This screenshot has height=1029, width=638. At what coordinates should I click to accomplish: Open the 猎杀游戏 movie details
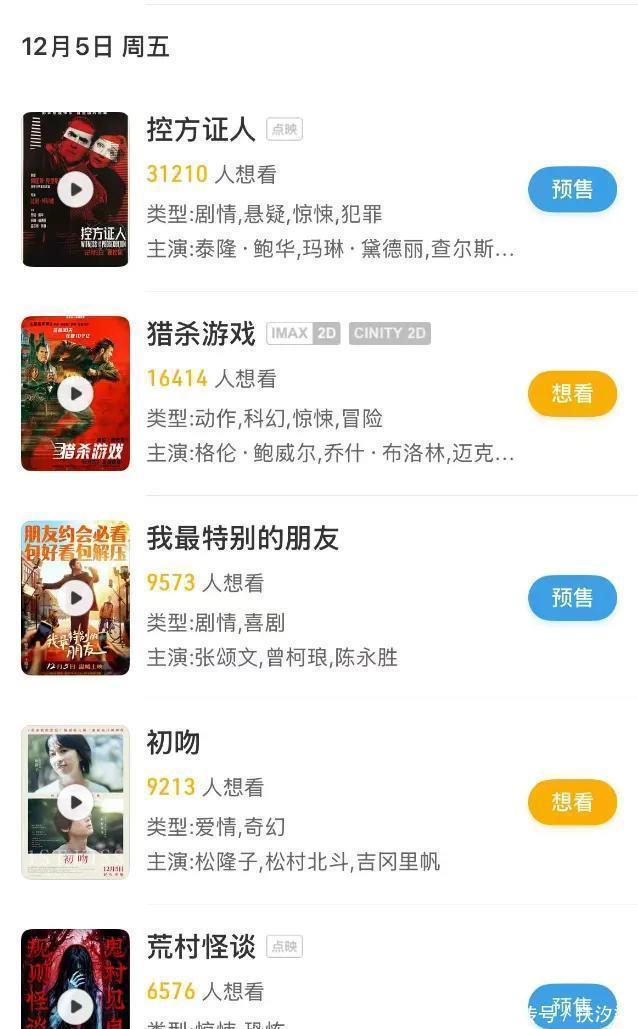tap(201, 333)
